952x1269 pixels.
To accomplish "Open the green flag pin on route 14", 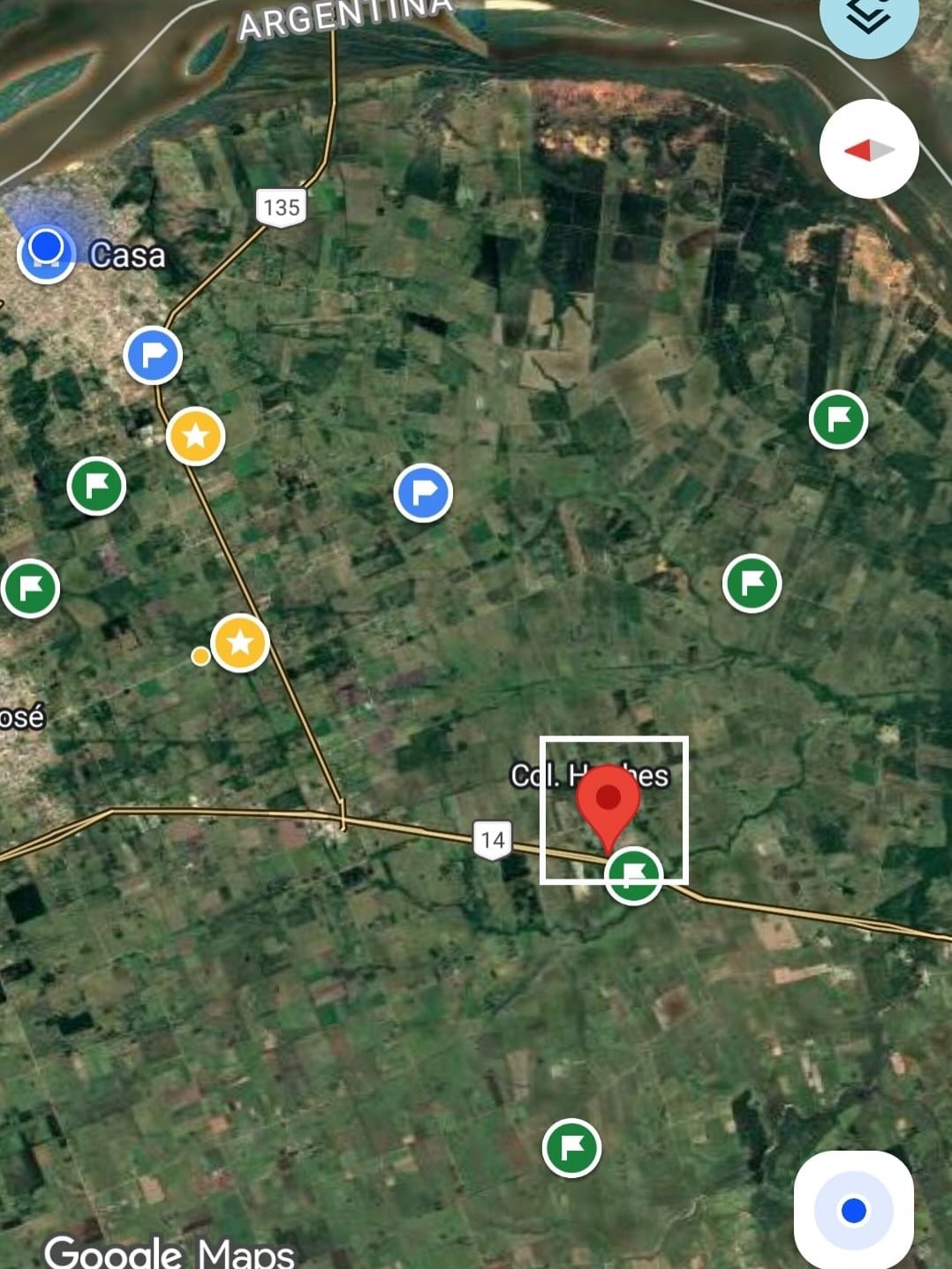I will [633, 875].
